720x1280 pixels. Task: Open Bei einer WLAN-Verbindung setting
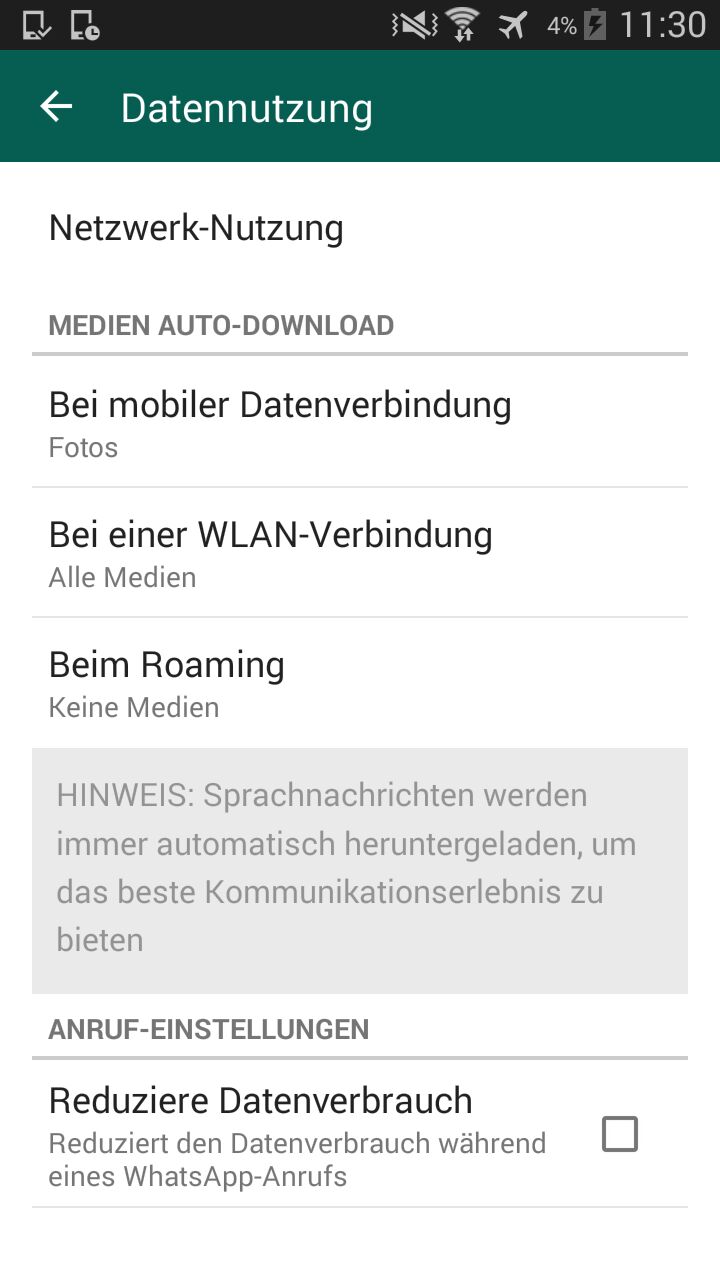[x=360, y=552]
